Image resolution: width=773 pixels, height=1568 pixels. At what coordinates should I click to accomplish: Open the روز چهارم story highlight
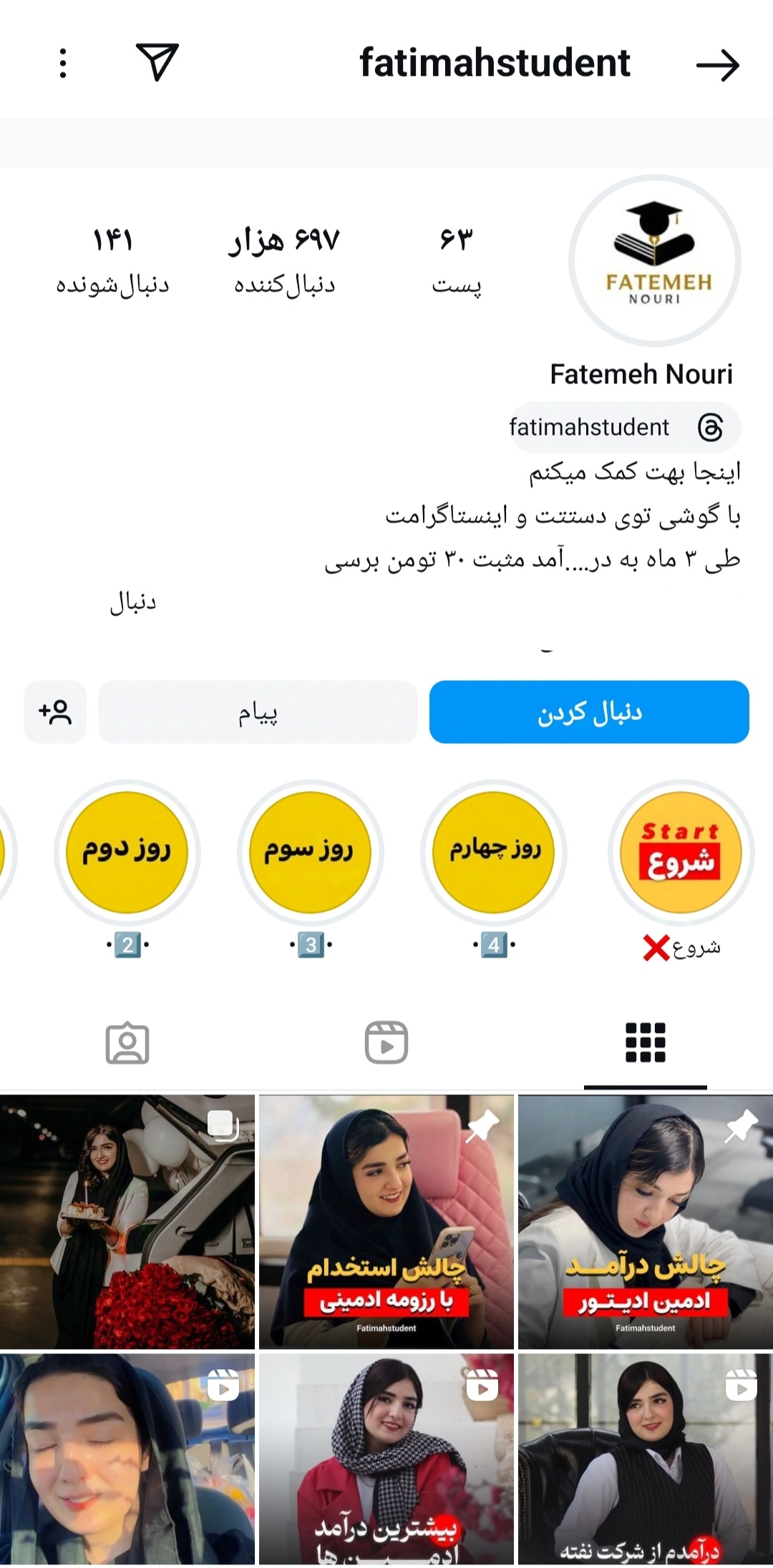[494, 853]
